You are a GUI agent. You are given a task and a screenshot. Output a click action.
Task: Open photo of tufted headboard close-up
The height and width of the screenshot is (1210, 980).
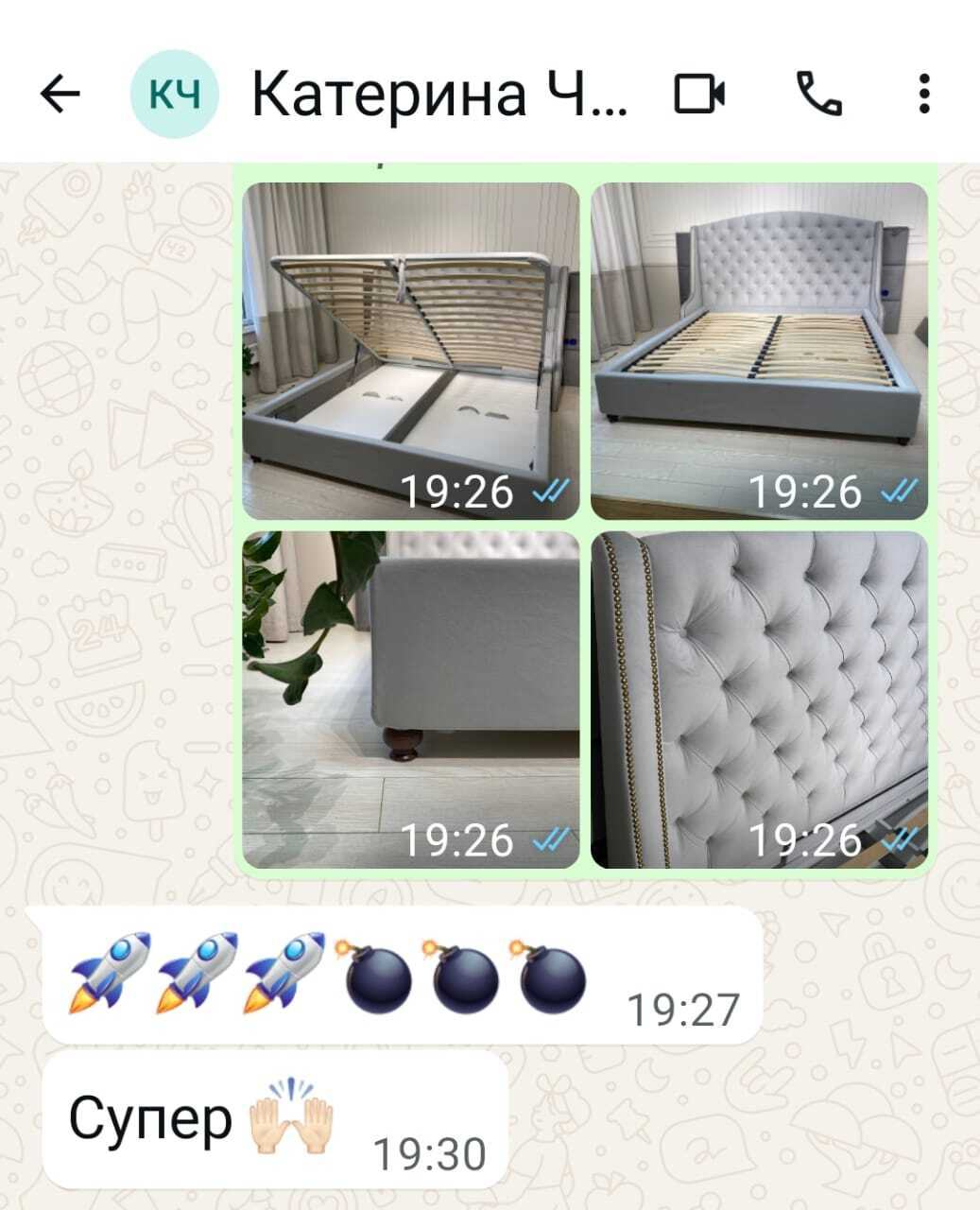point(759,700)
